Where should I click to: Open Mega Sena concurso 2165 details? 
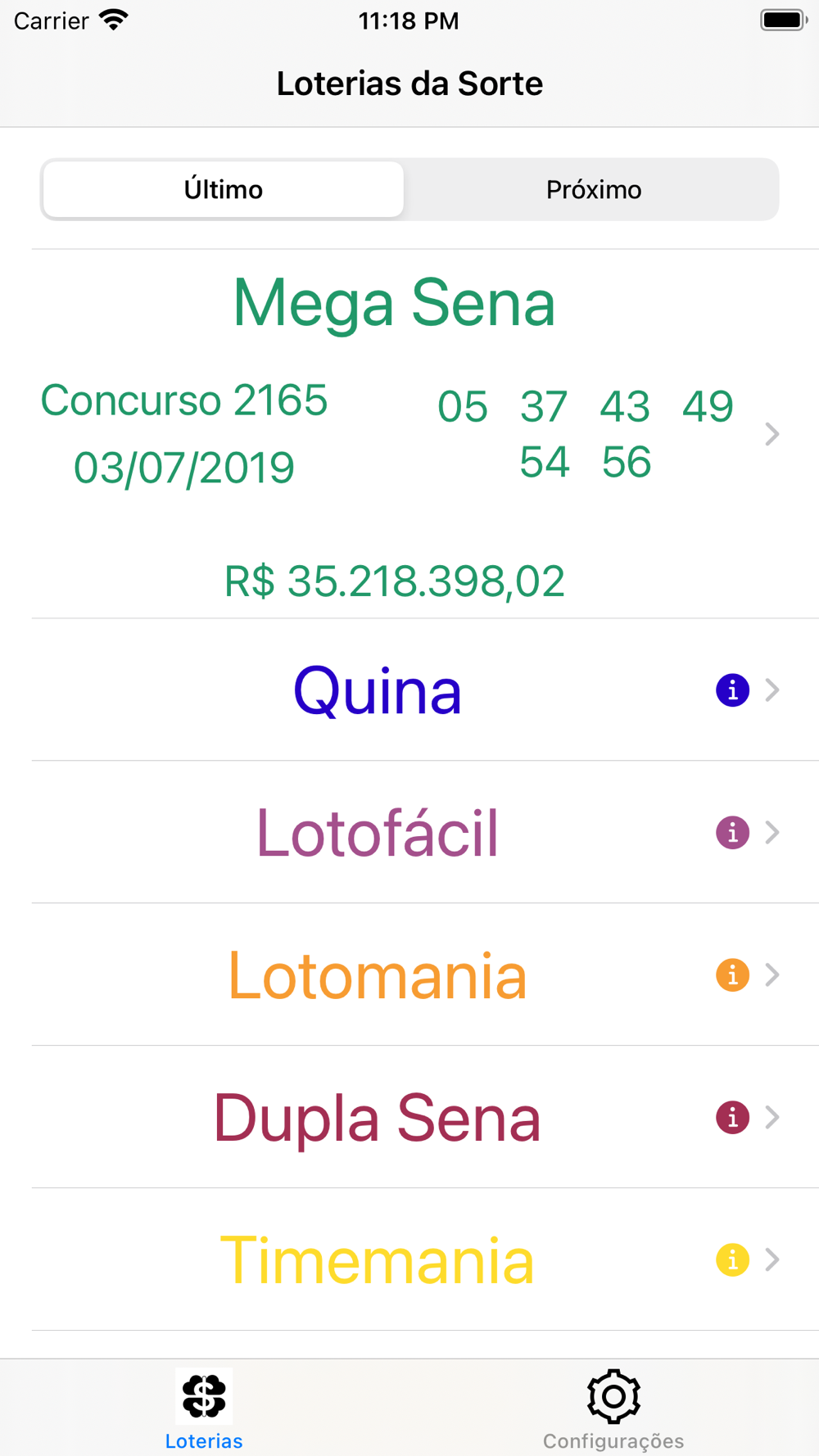point(409,433)
